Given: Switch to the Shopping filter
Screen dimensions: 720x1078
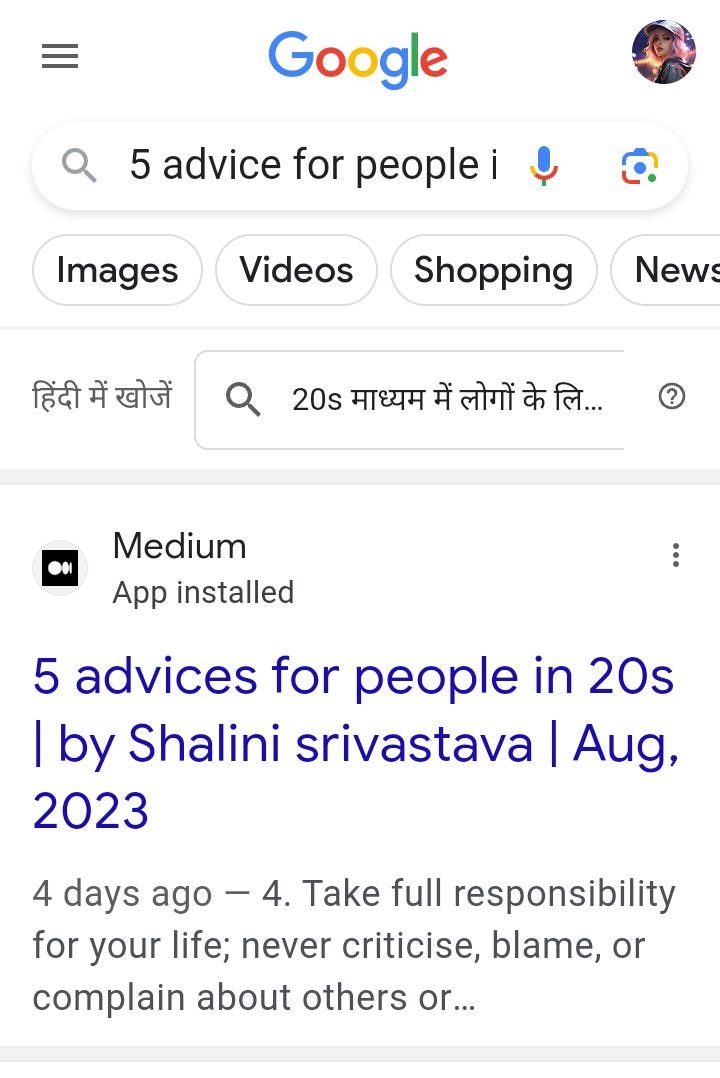Looking at the screenshot, I should [493, 270].
